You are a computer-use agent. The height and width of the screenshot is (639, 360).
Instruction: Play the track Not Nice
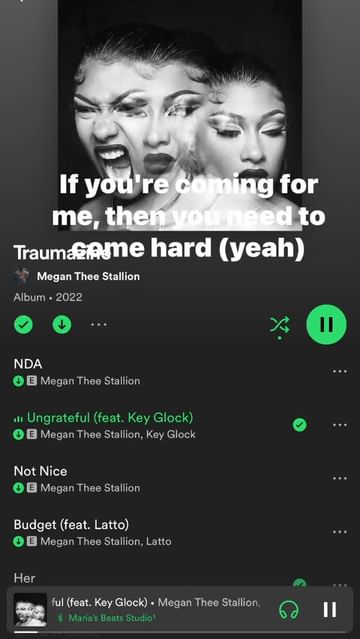pos(163,478)
